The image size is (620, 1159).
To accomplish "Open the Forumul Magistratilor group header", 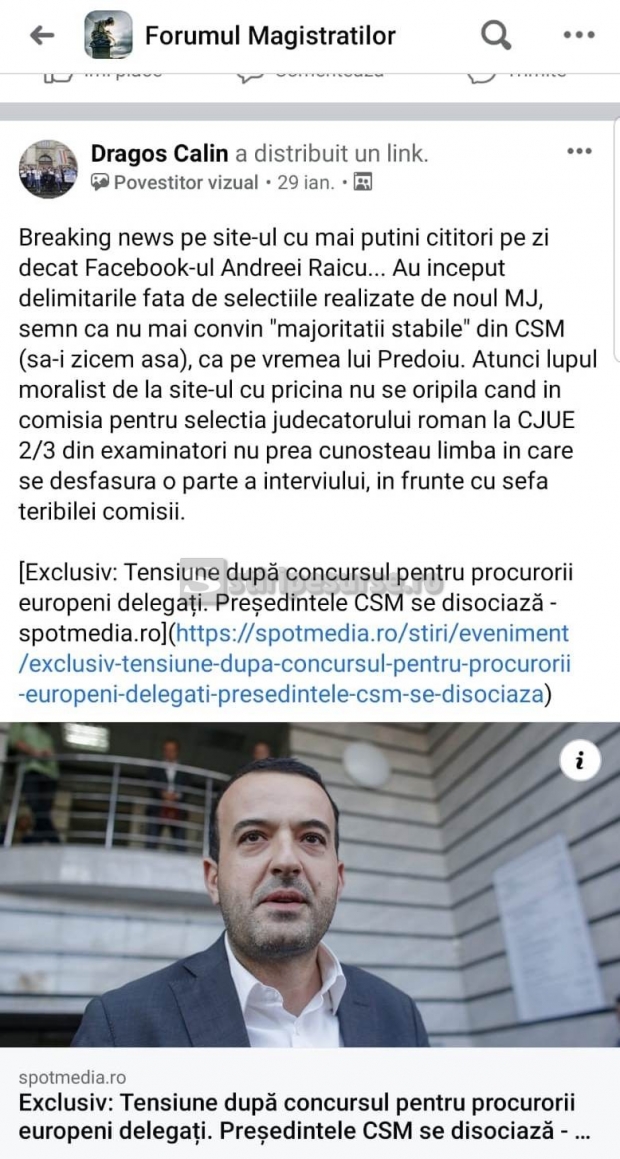I will [x=270, y=36].
